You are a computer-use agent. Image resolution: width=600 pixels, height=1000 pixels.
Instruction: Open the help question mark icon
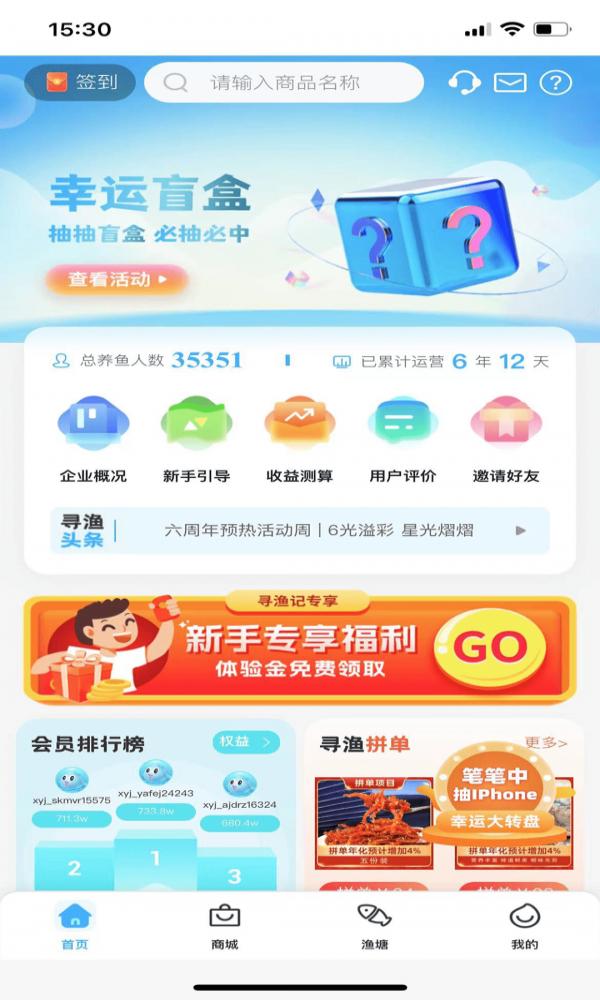pyautogui.click(x=555, y=82)
